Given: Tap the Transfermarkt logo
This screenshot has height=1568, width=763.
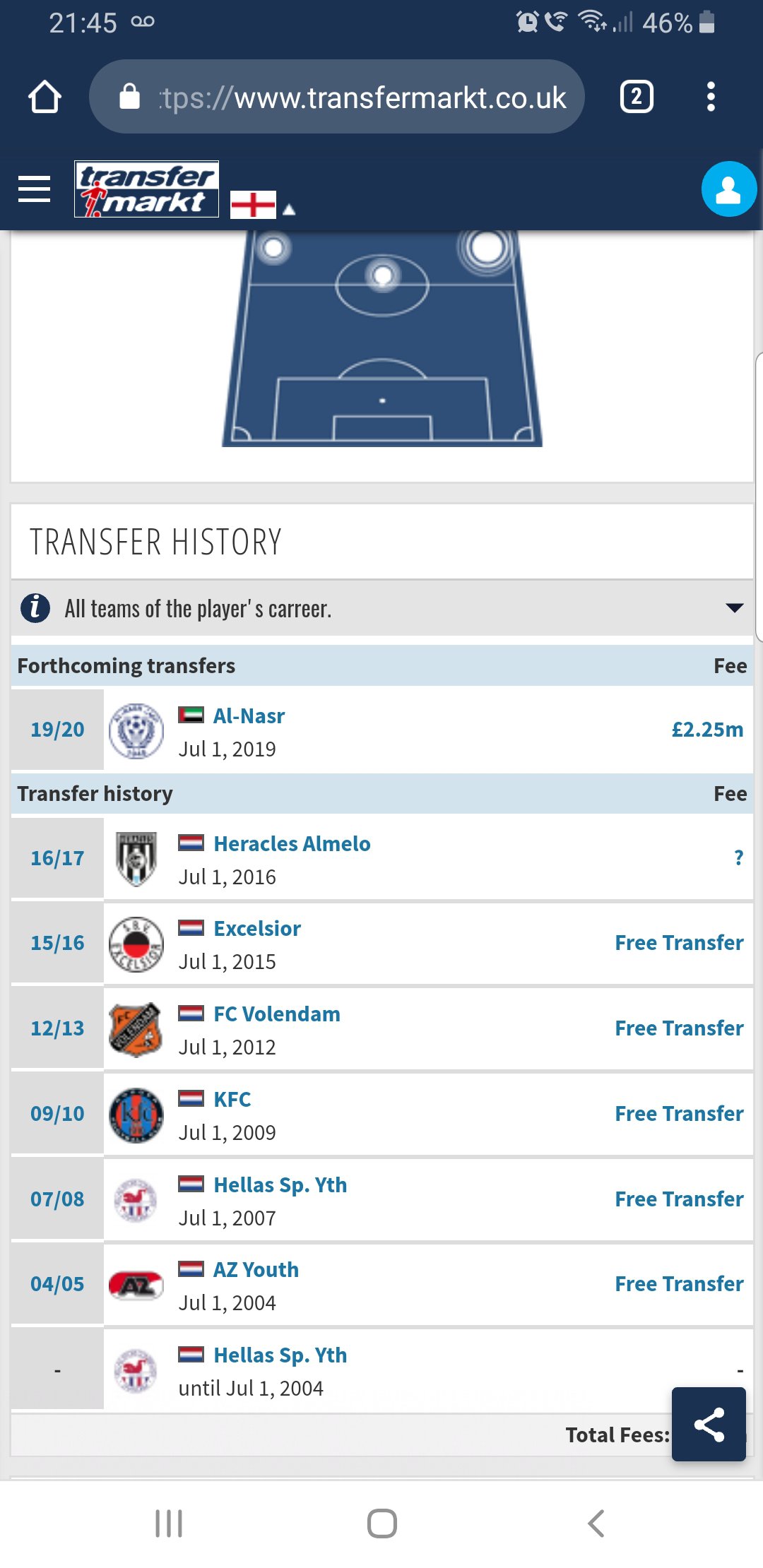Looking at the screenshot, I should tap(147, 189).
